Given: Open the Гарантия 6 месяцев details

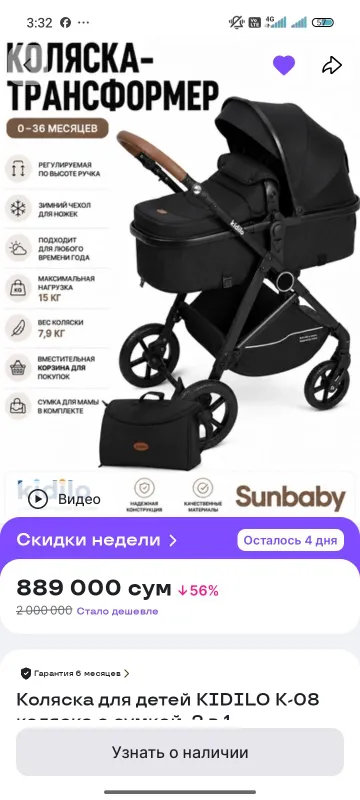Looking at the screenshot, I should (75, 673).
